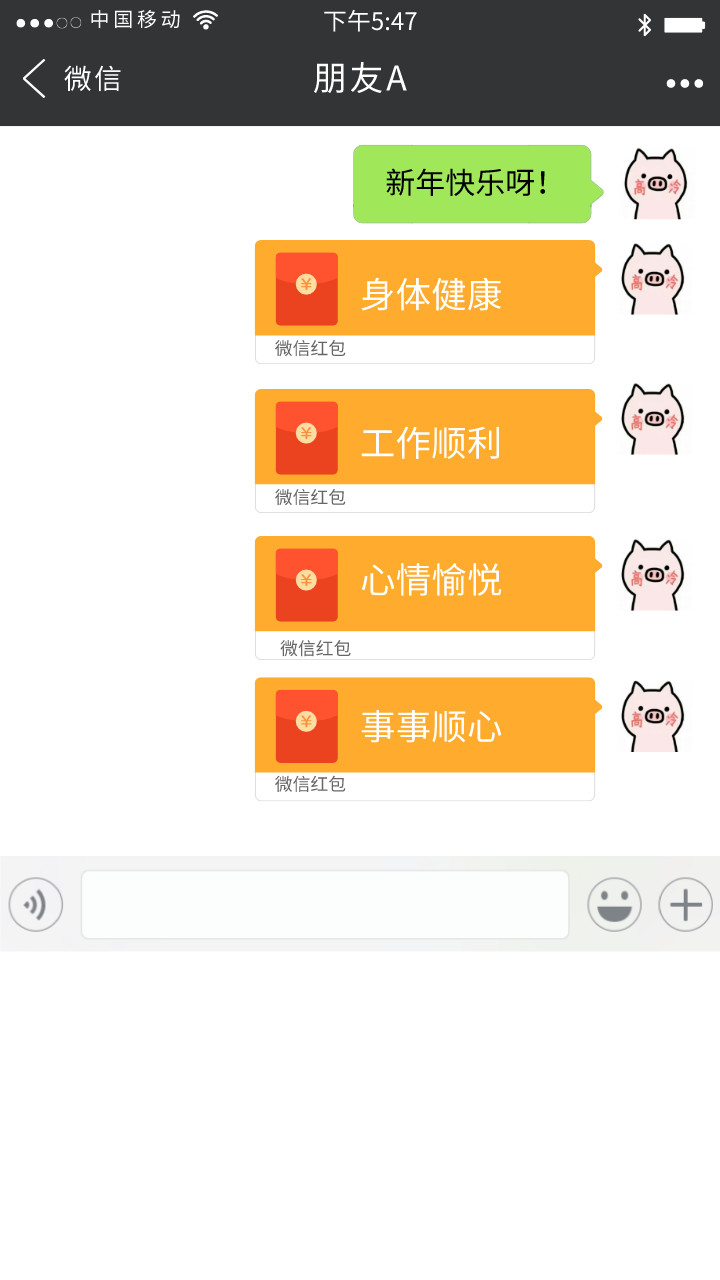The image size is (720, 1280).
Task: Open the emoji sticker panel
Action: pyautogui.click(x=614, y=905)
